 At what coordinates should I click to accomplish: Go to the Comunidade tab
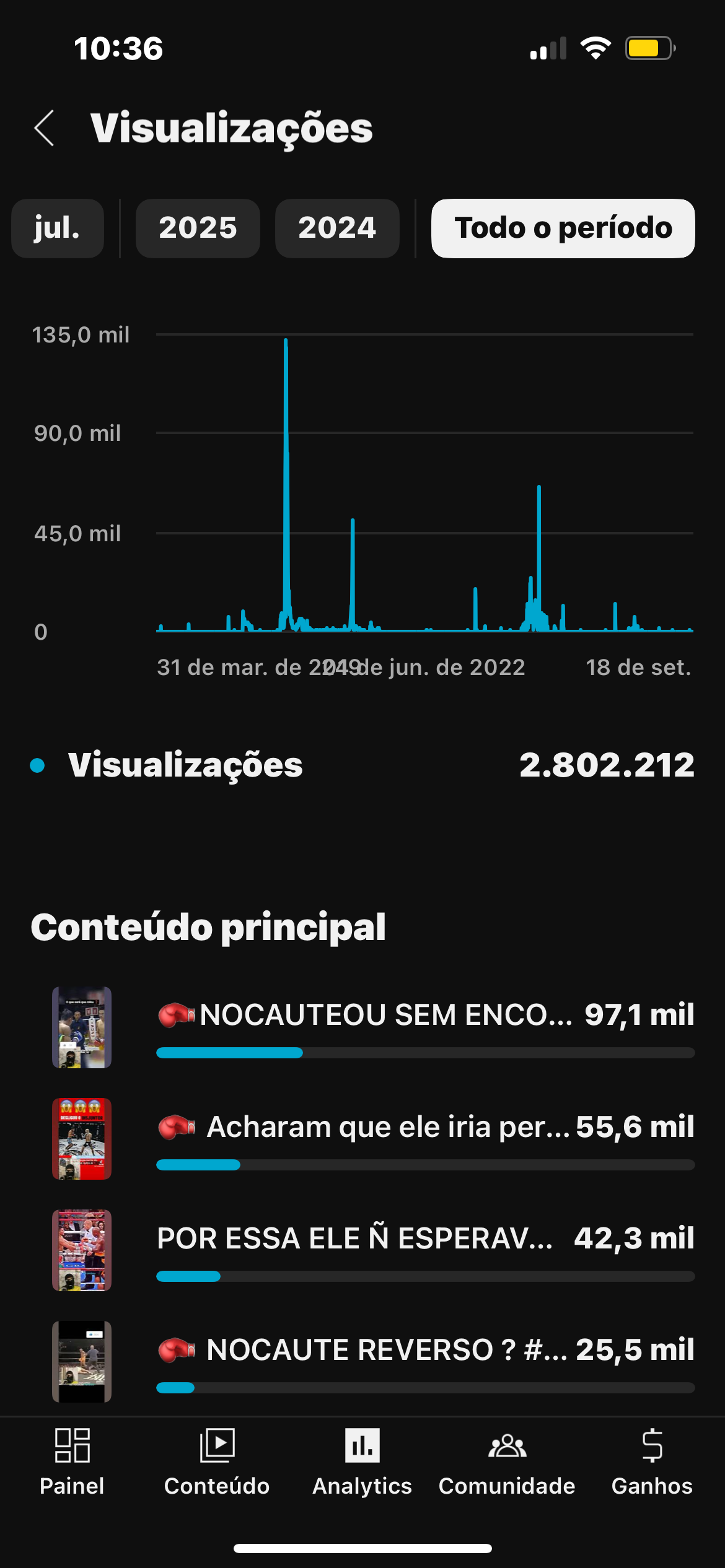[507, 1461]
